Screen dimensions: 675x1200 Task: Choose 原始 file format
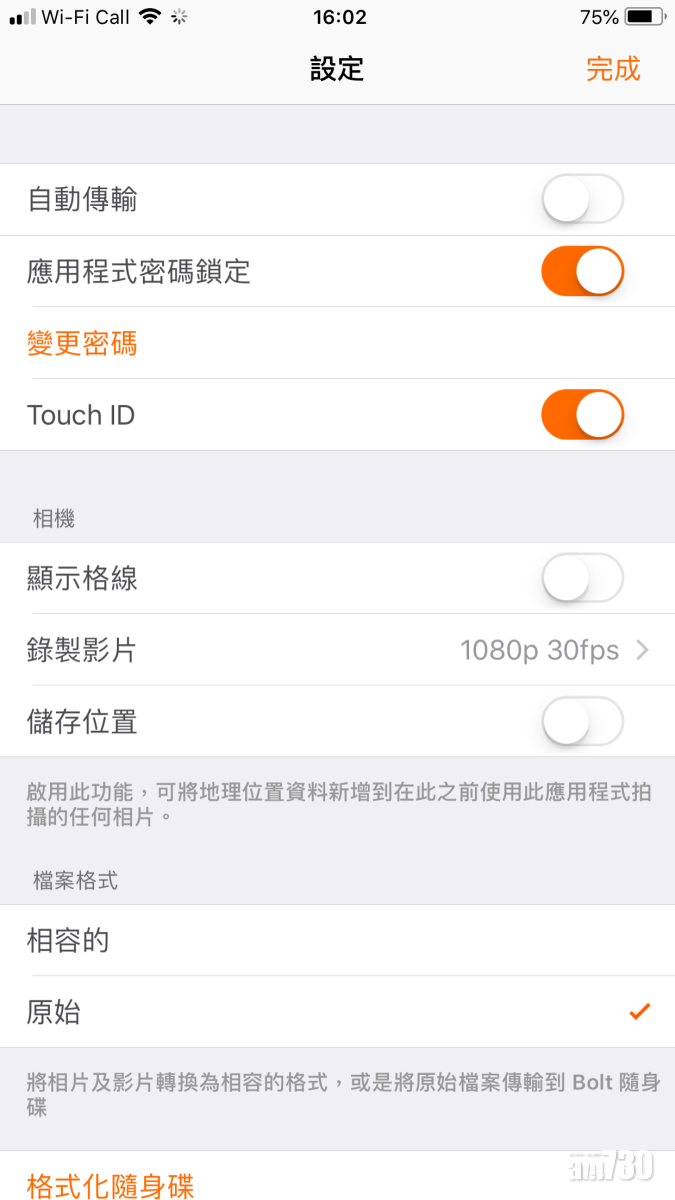[x=337, y=1012]
